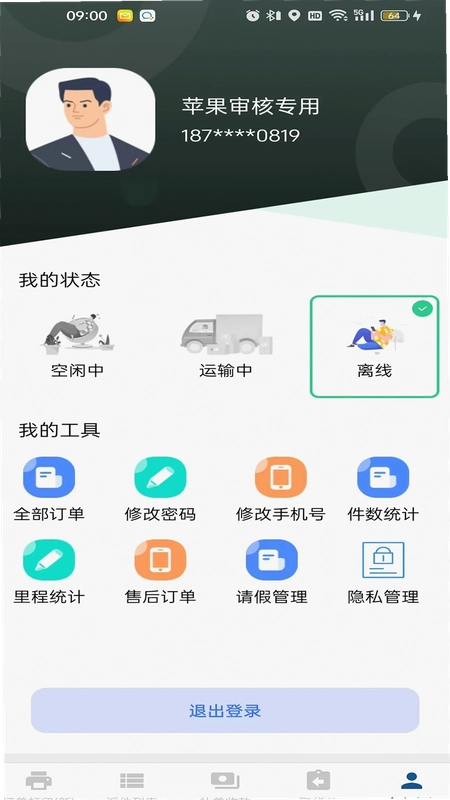Open 隐私管理
The image size is (450, 800).
point(383,572)
